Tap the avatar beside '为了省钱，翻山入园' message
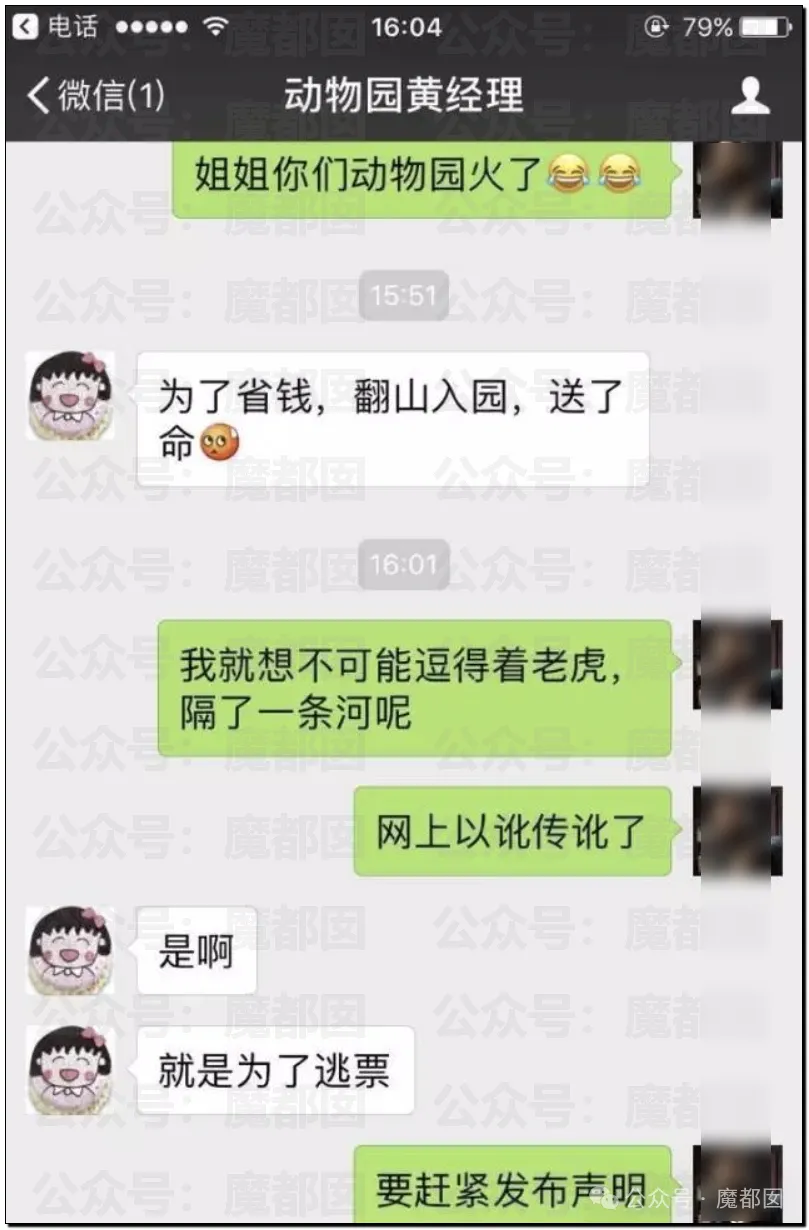This screenshot has height=1230, width=809. tap(70, 397)
